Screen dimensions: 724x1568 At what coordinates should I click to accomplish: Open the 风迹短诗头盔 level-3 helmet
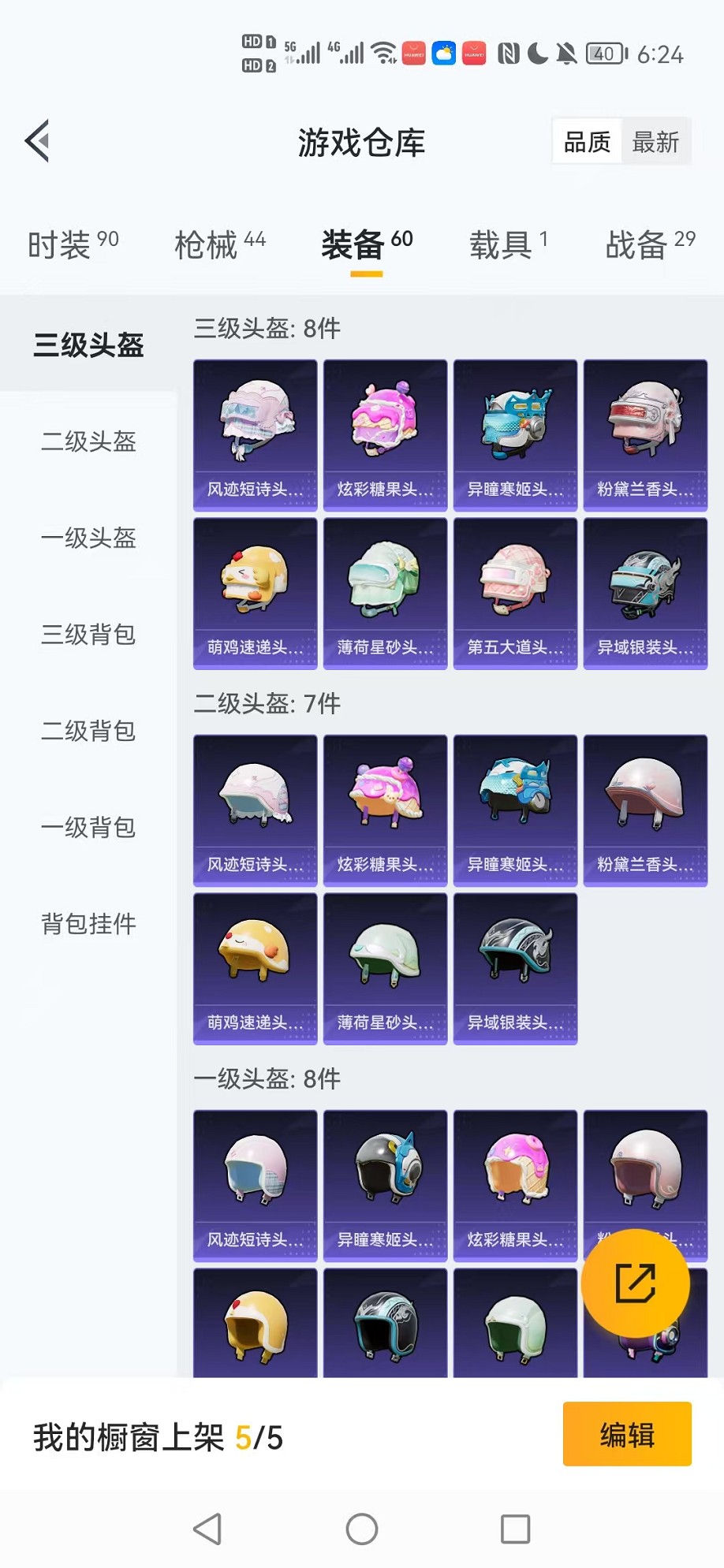(254, 426)
